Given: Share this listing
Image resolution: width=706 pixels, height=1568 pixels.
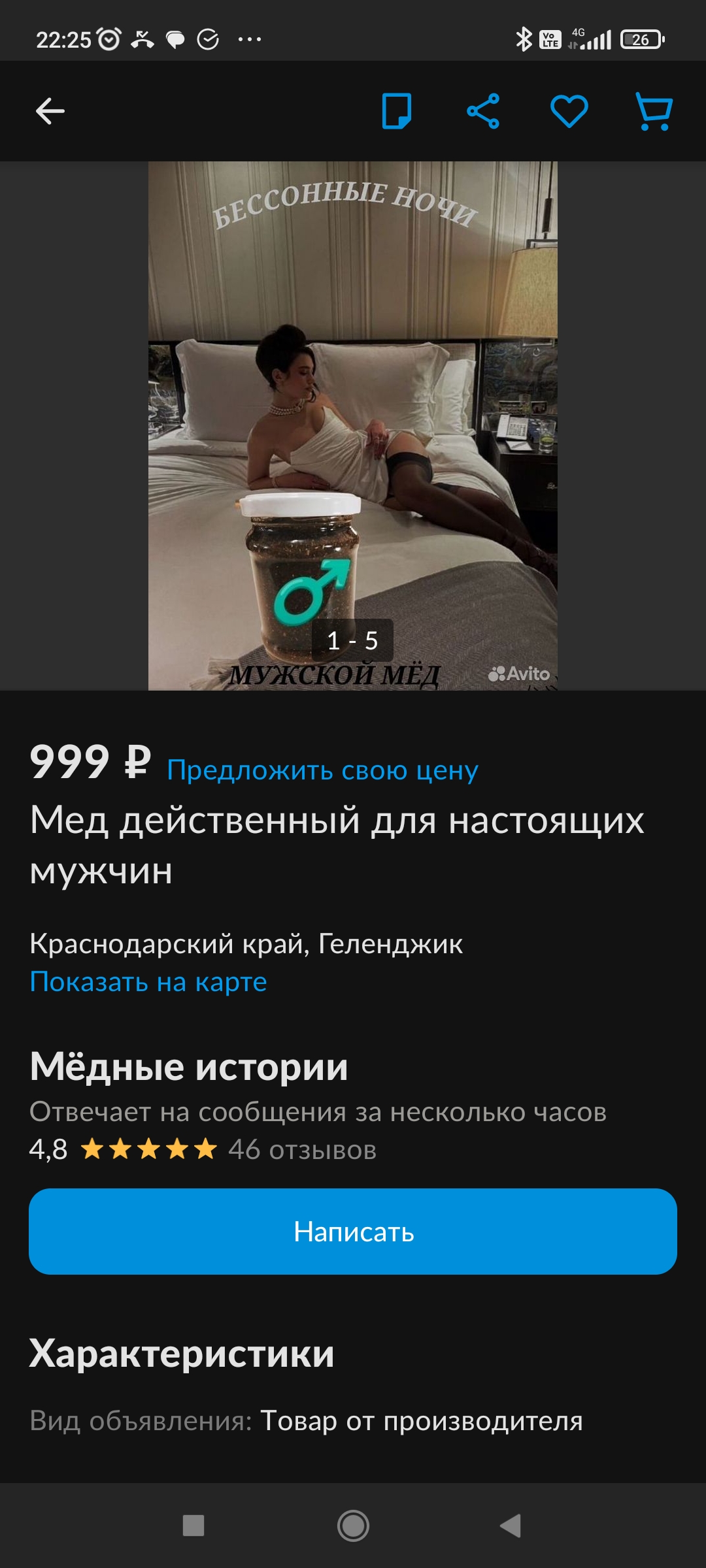Looking at the screenshot, I should 483,111.
